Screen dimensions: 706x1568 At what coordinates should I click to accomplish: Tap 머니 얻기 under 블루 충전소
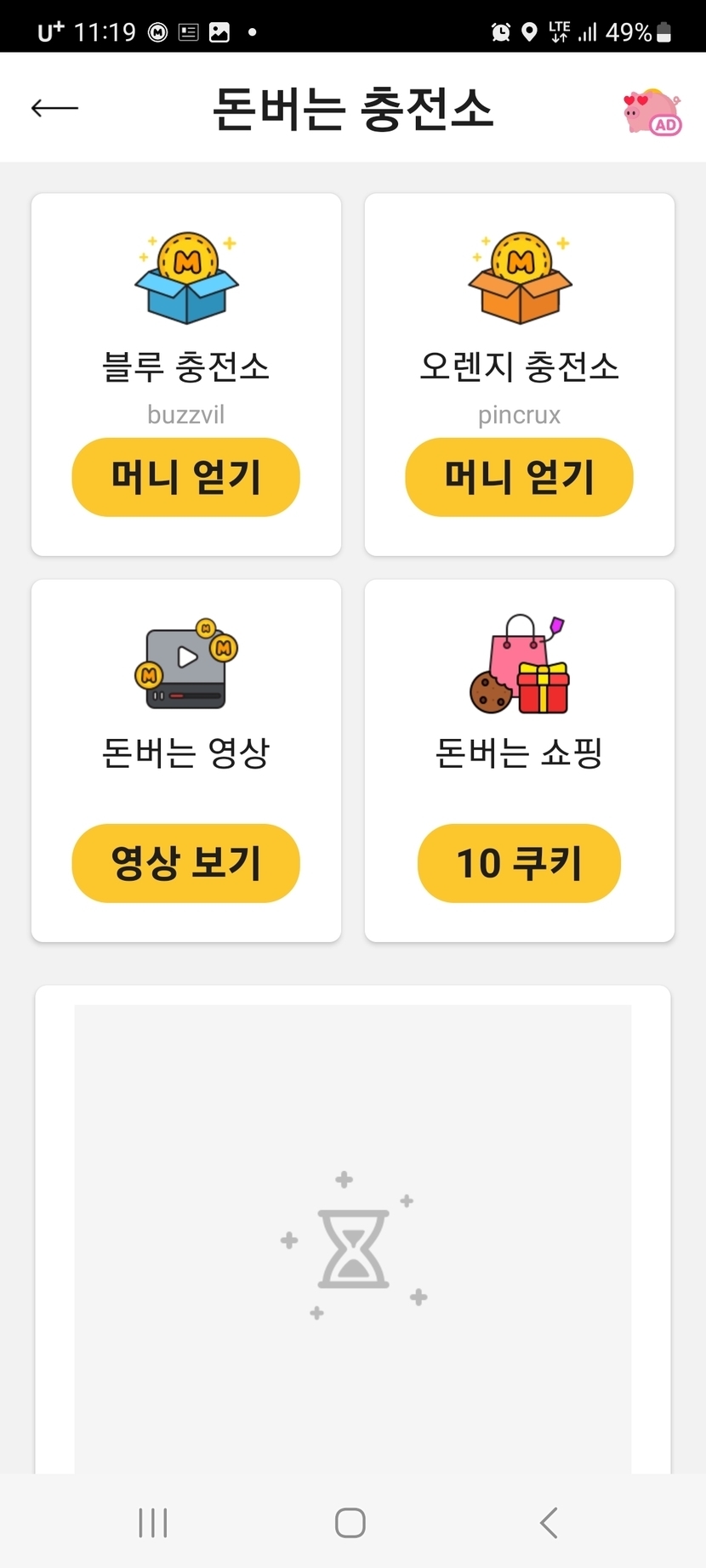(185, 477)
